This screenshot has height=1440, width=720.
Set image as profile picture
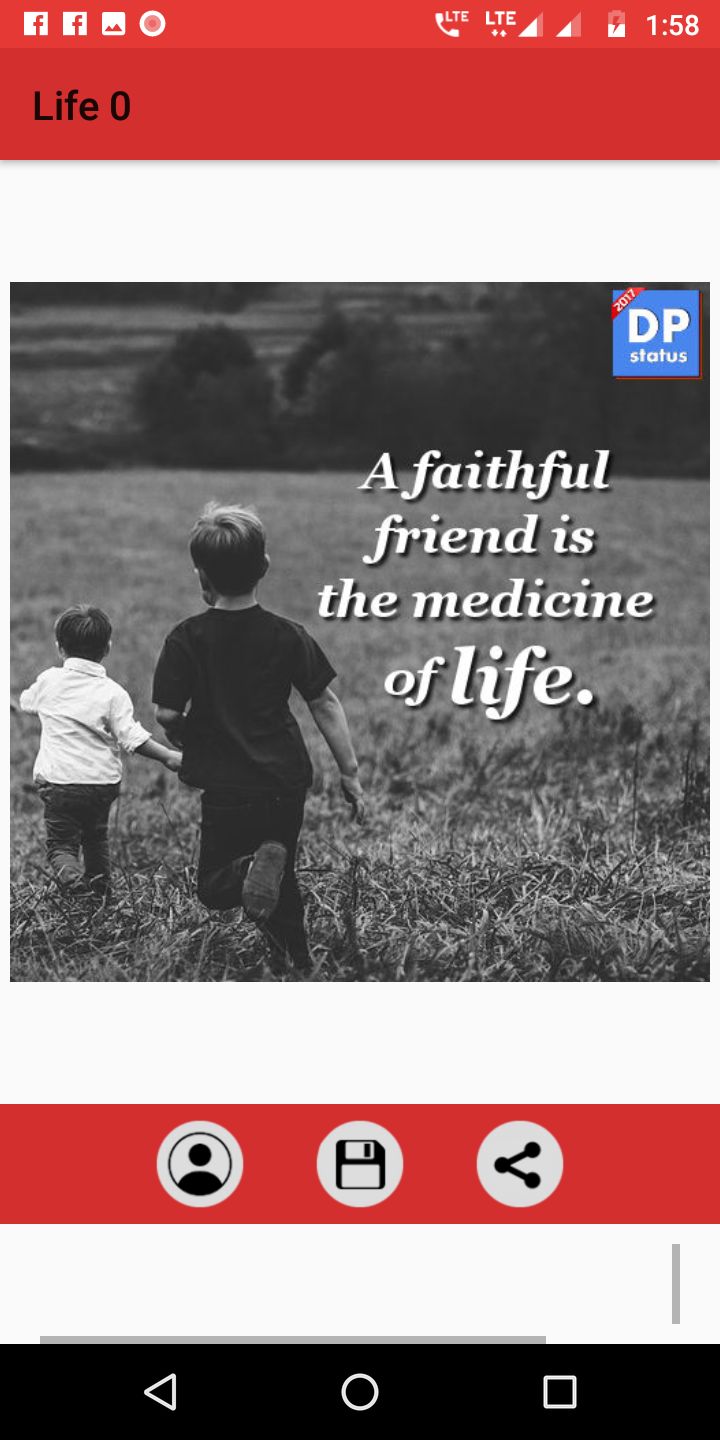pyautogui.click(x=200, y=1164)
